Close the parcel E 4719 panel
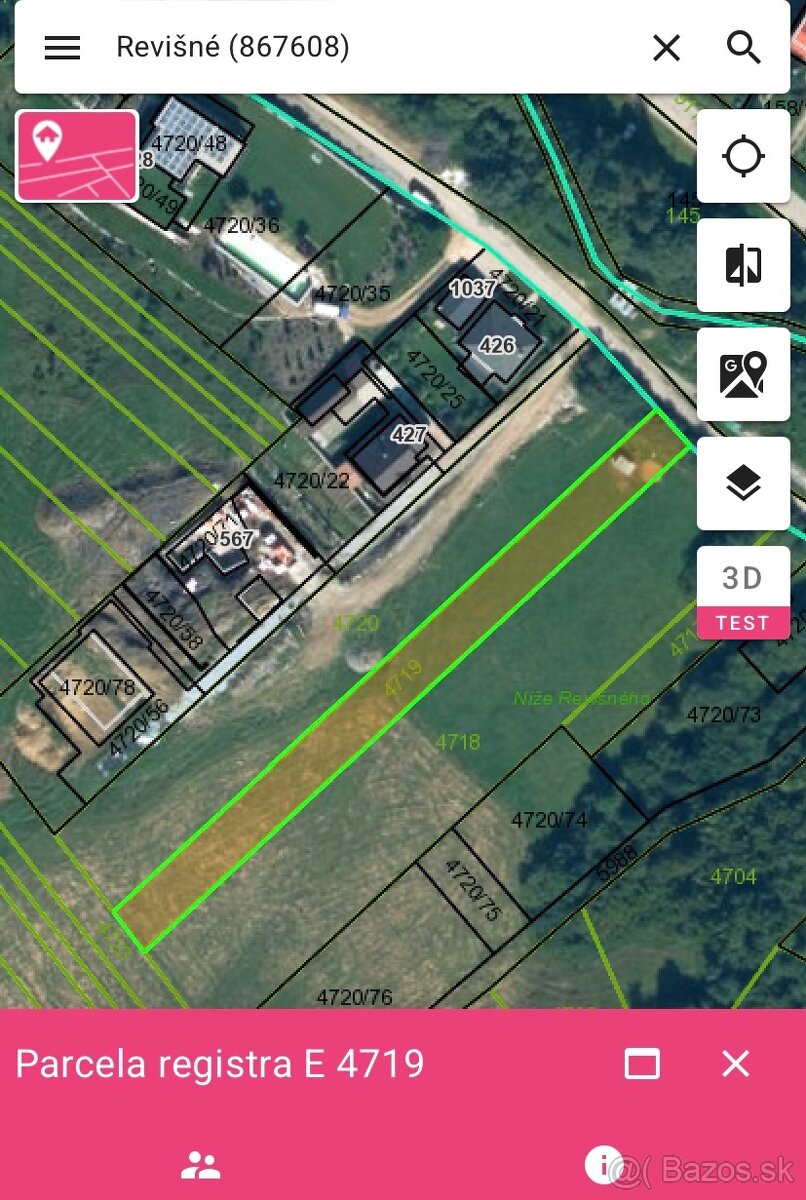The width and height of the screenshot is (806, 1200). pyautogui.click(x=735, y=1063)
